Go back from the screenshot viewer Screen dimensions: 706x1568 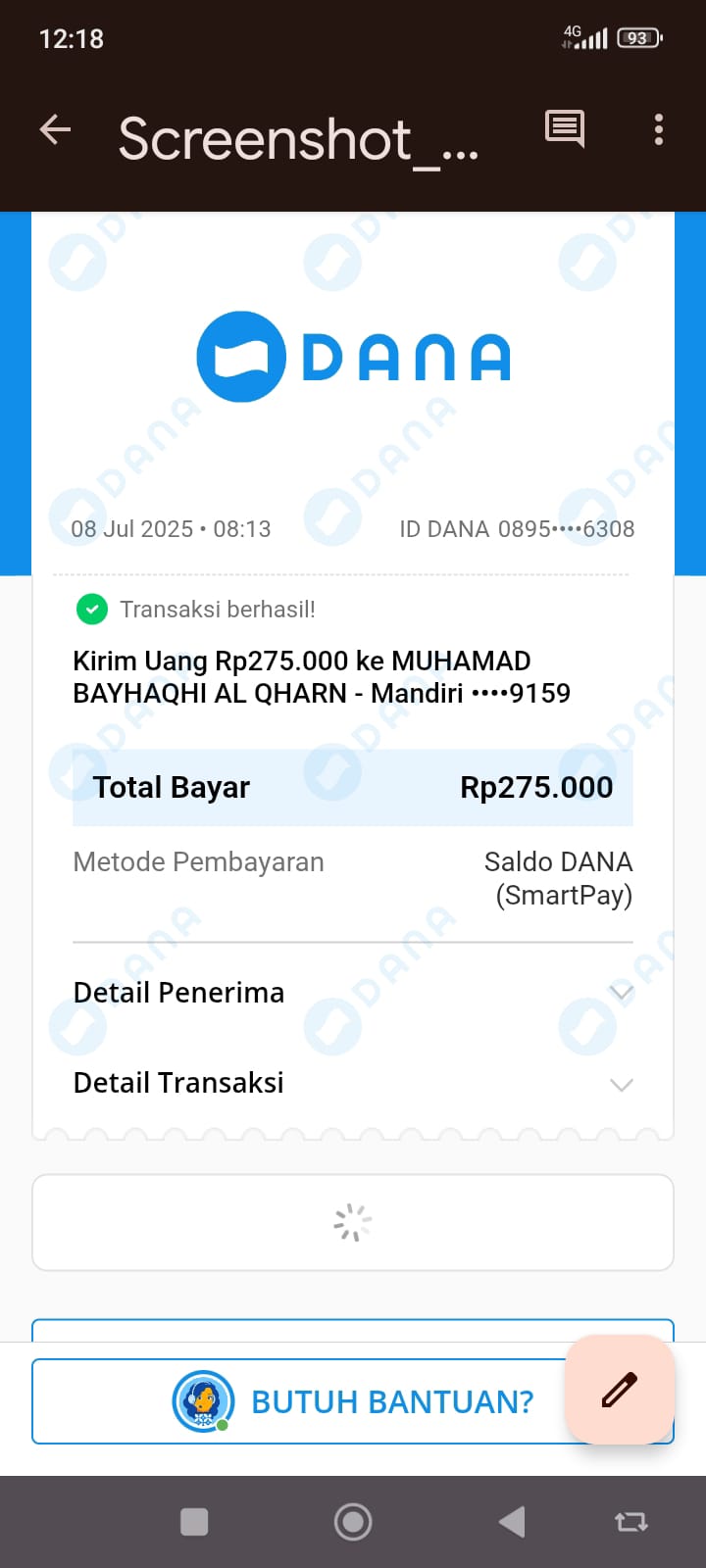click(x=56, y=129)
